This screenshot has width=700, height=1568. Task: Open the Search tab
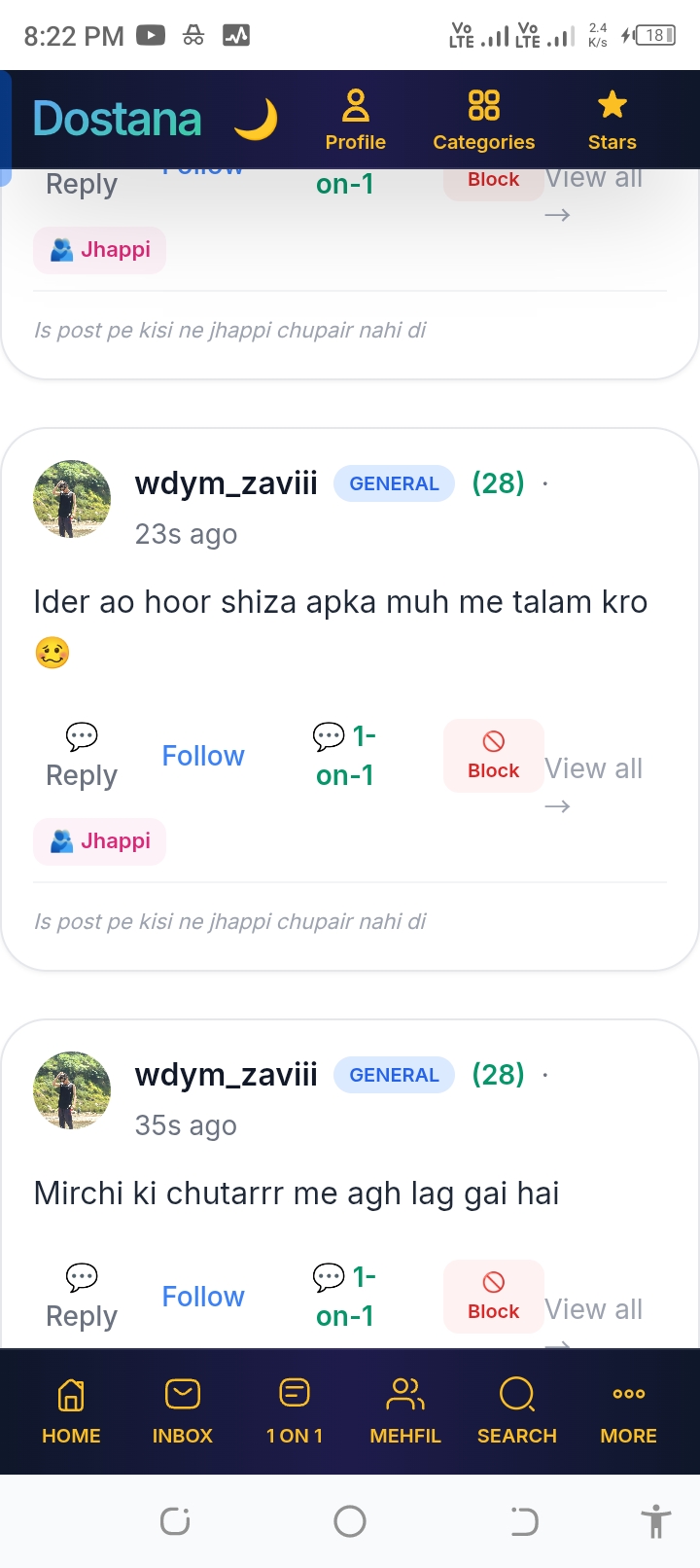pyautogui.click(x=517, y=1411)
